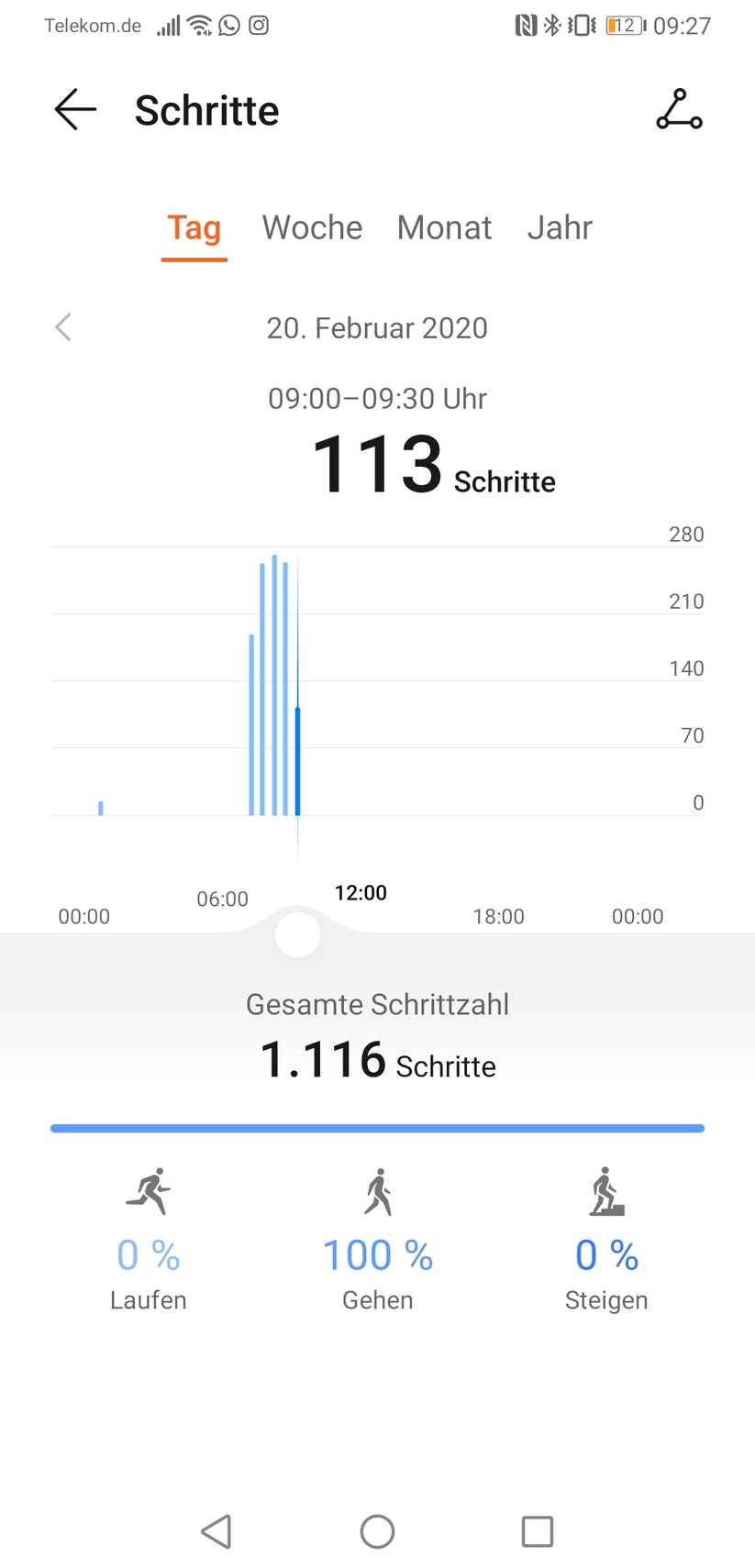Tap the round time slider handle

[x=297, y=935]
